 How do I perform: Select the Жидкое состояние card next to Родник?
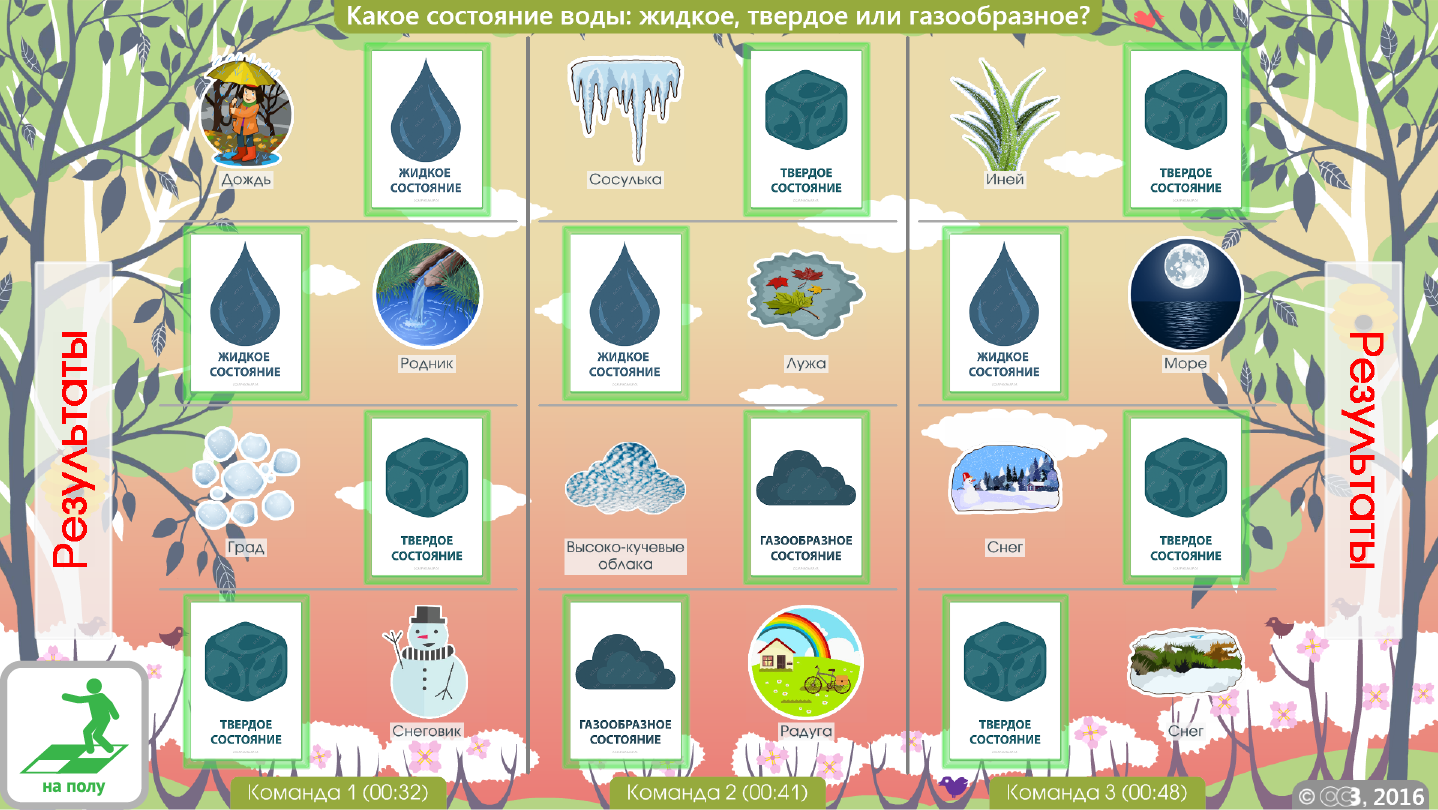[245, 314]
